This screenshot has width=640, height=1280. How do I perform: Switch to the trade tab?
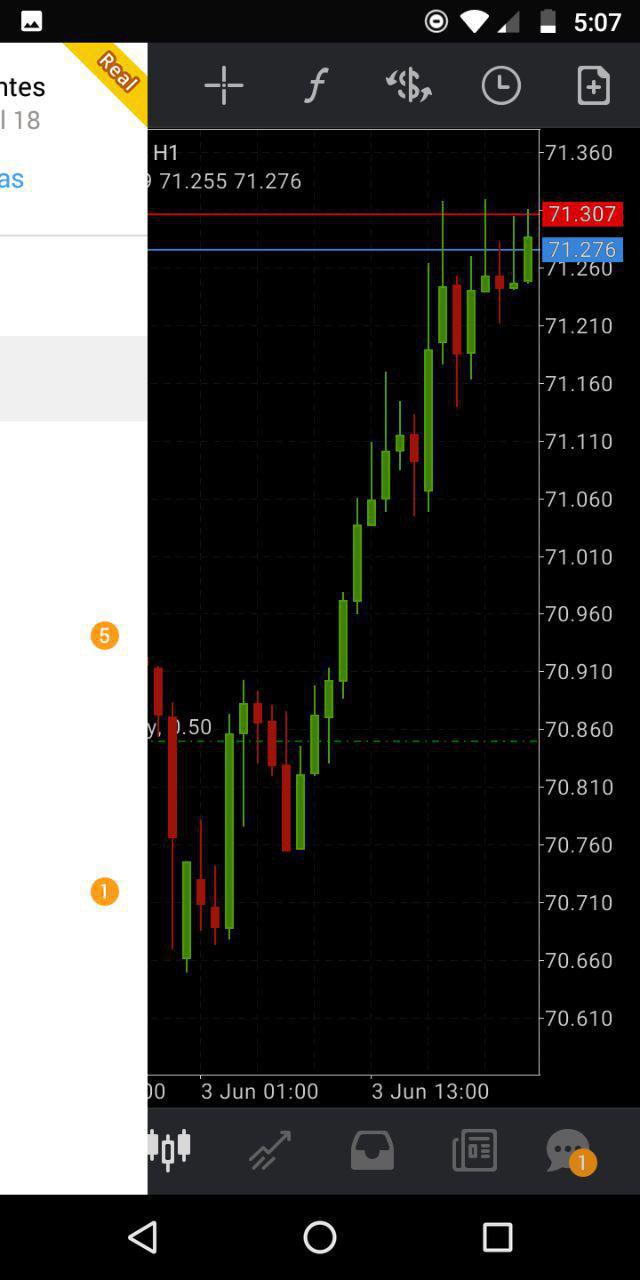point(270,1150)
